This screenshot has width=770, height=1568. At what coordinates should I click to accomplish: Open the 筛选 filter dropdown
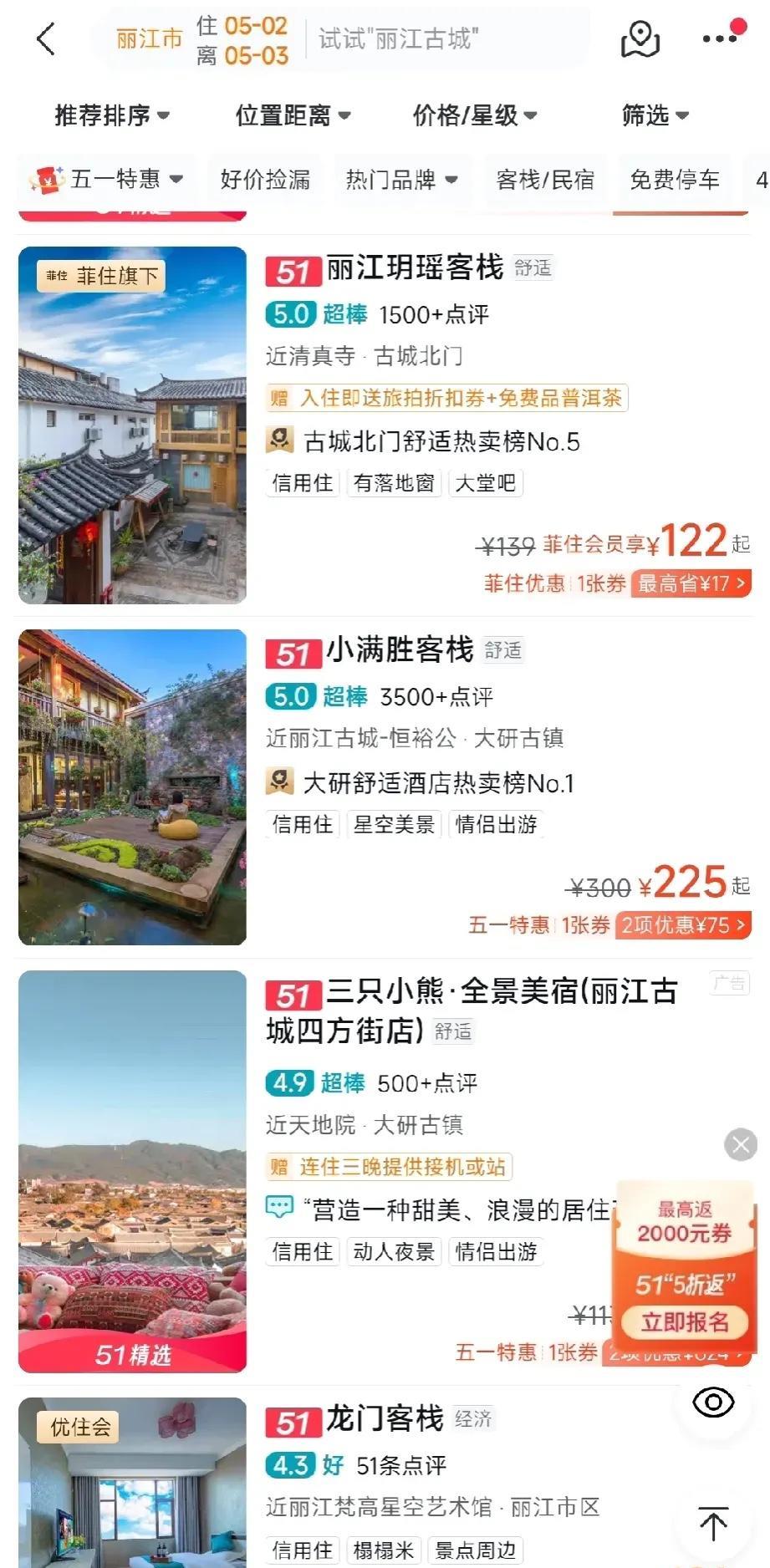tap(655, 115)
